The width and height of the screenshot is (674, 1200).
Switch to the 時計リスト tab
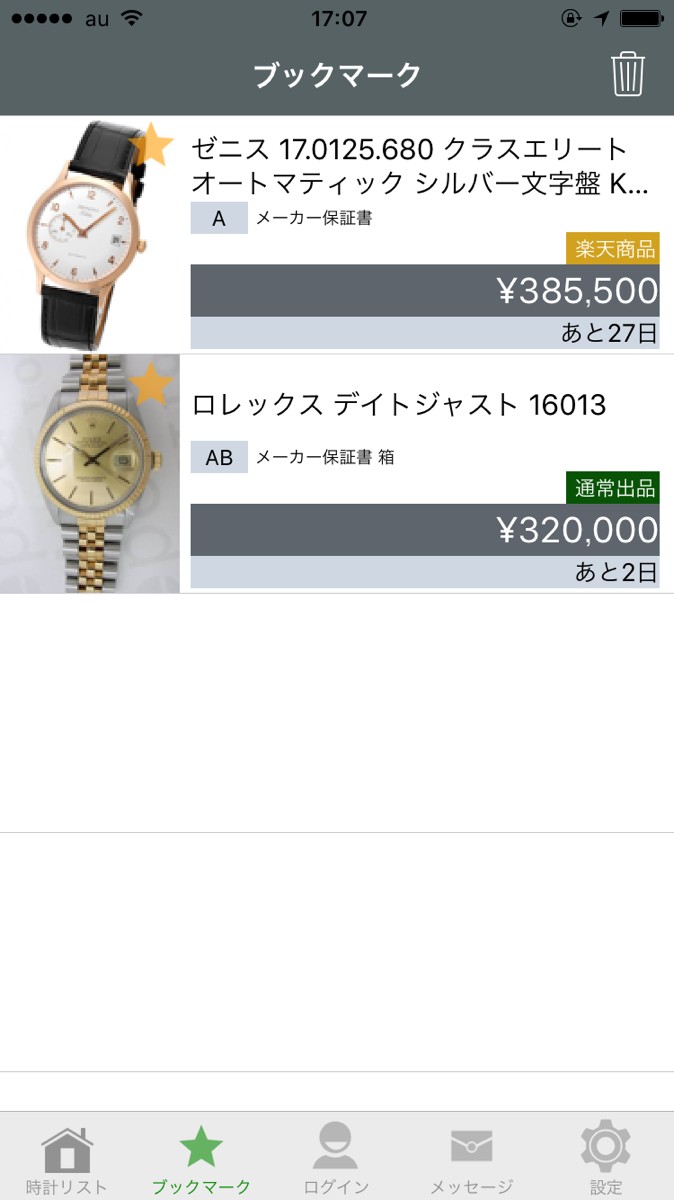tap(67, 1160)
